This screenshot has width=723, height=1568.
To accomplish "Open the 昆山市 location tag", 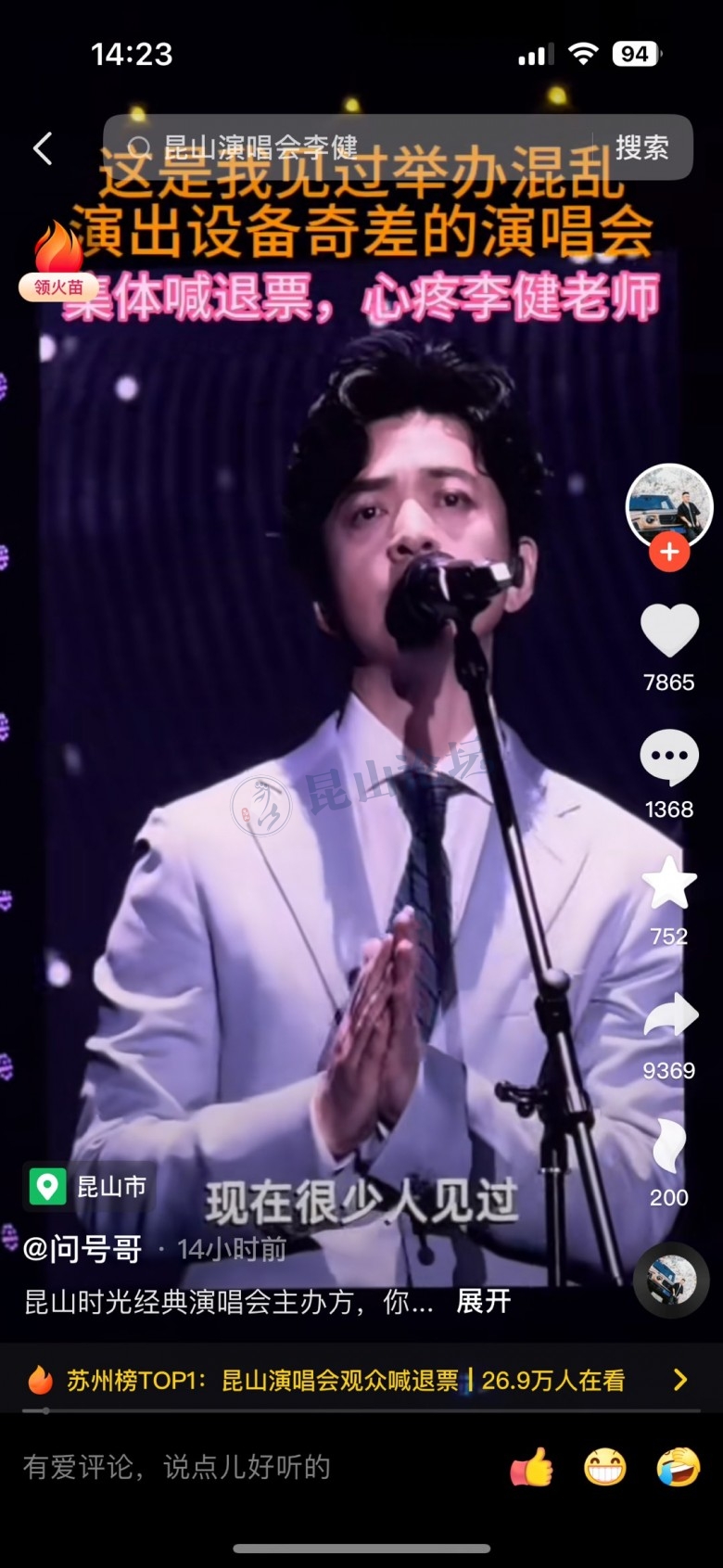I will [x=89, y=1186].
